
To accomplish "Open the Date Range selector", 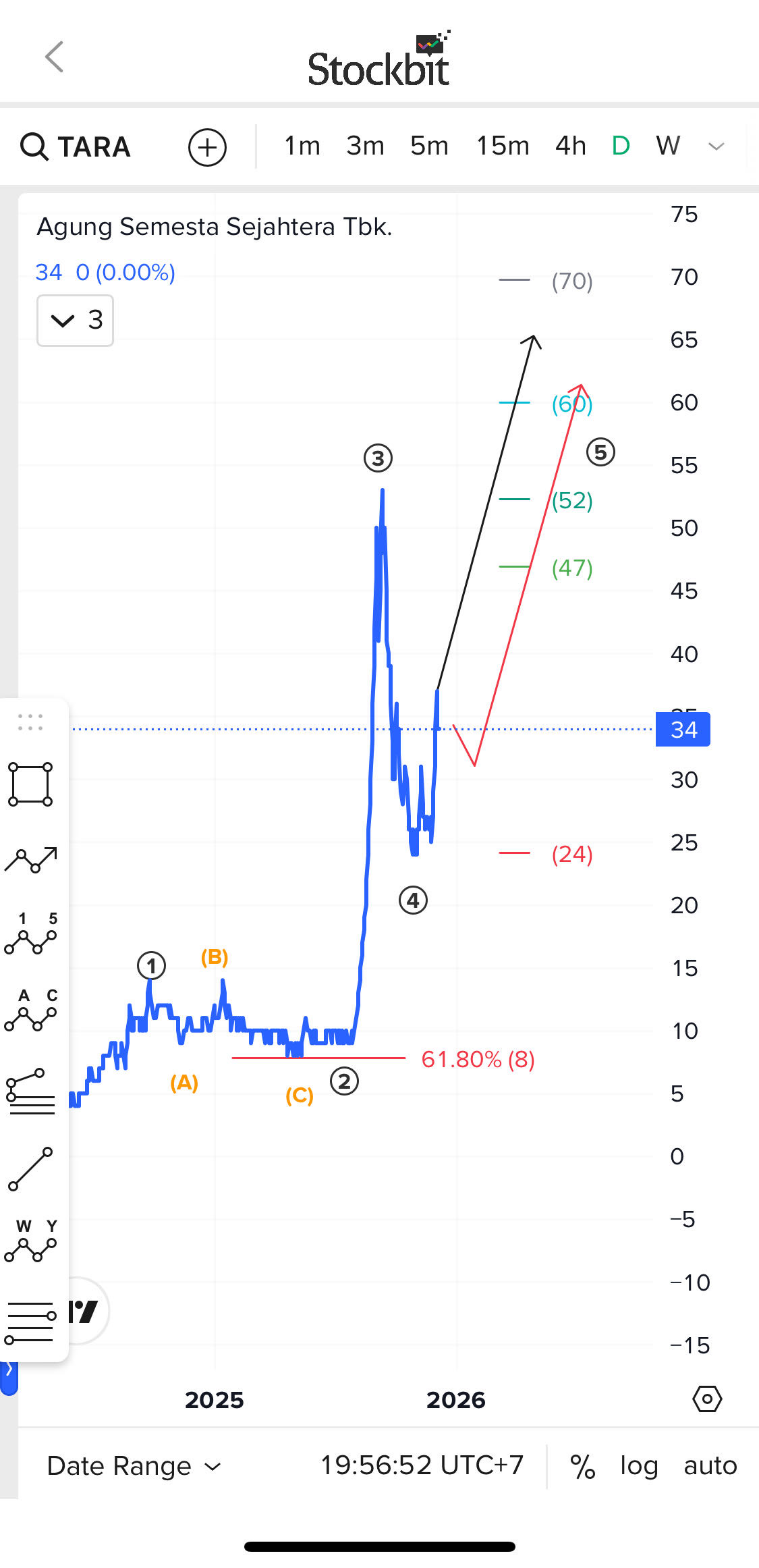I will point(134,1466).
